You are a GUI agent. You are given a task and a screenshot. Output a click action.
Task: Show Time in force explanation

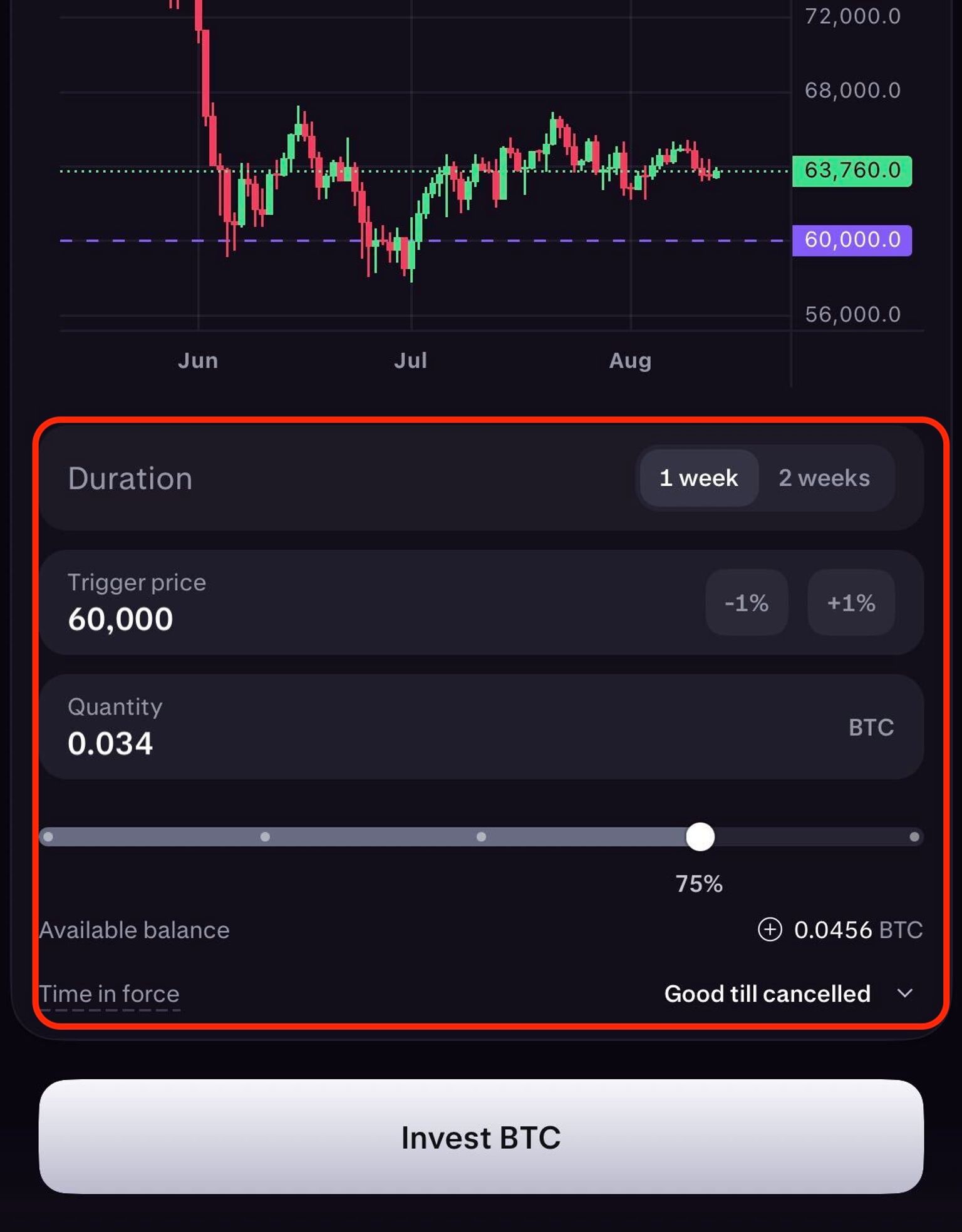pos(110,994)
